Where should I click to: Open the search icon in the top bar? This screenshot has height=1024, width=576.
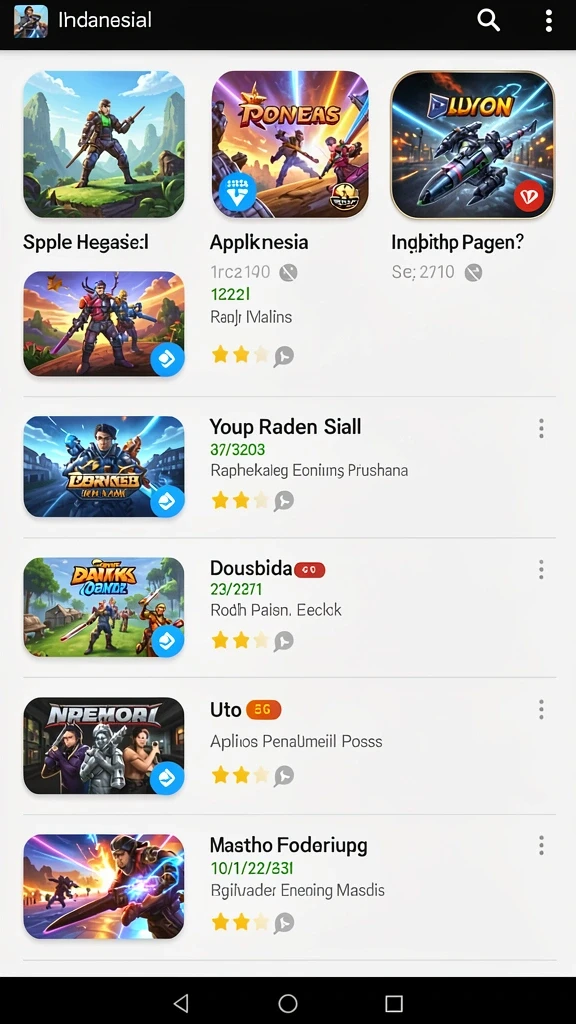(x=488, y=21)
